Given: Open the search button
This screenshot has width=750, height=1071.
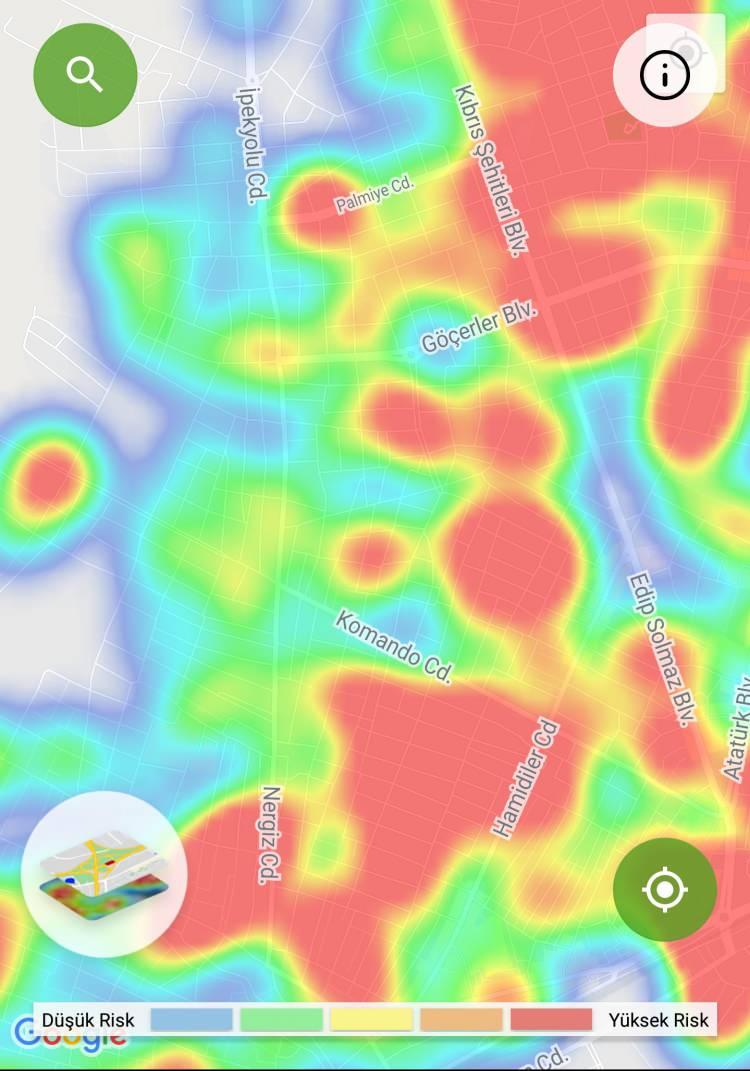Looking at the screenshot, I should point(85,74).
